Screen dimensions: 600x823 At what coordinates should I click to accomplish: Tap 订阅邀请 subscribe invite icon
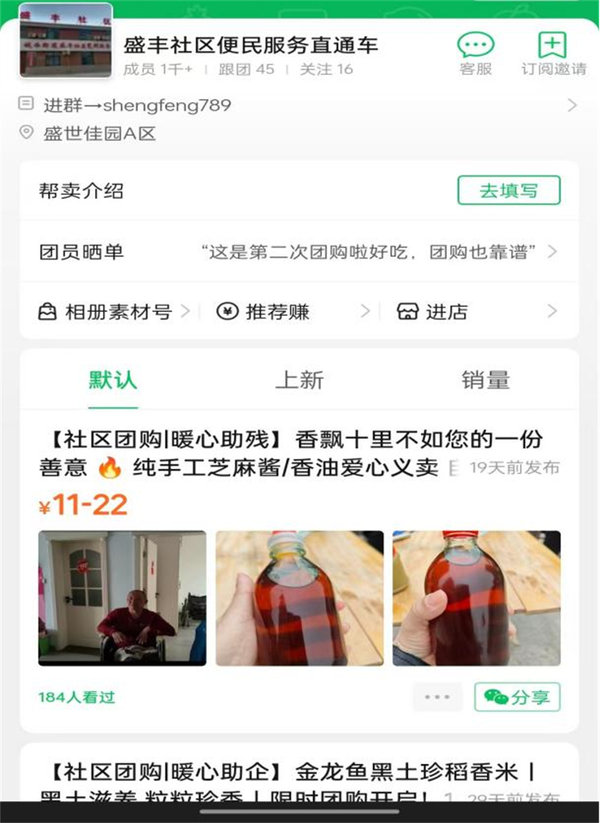(x=553, y=53)
